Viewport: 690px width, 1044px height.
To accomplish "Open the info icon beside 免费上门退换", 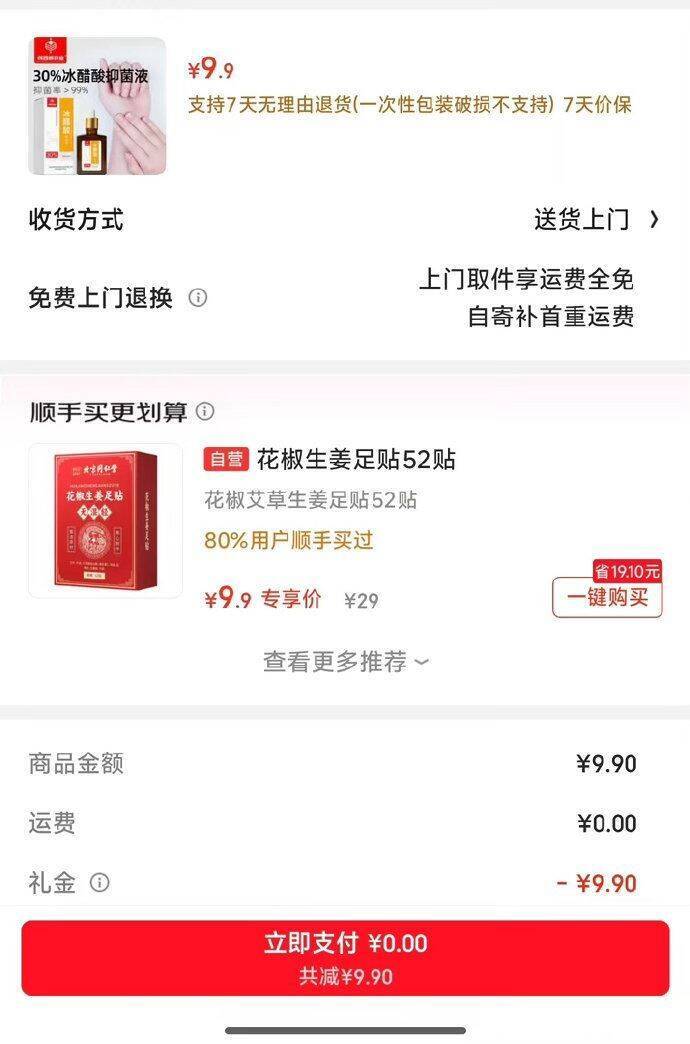I will [198, 297].
